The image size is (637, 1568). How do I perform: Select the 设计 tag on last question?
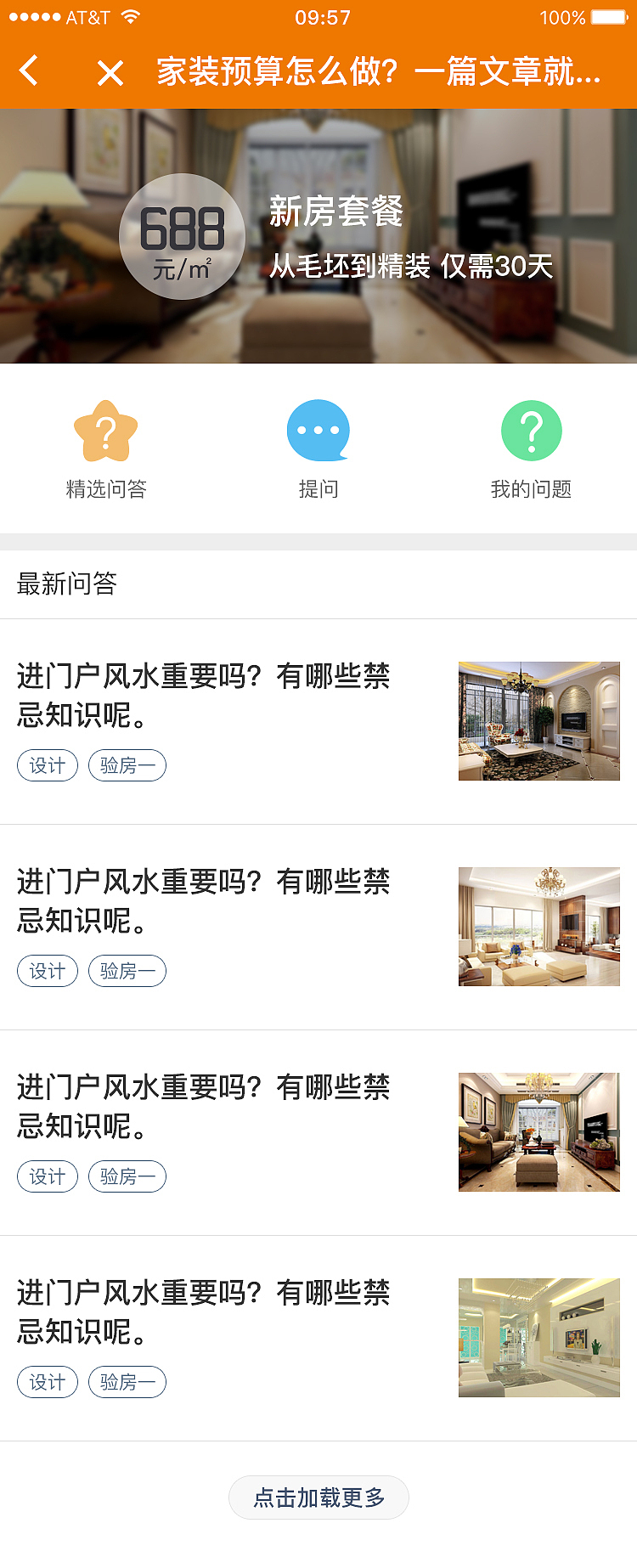pos(47,1382)
